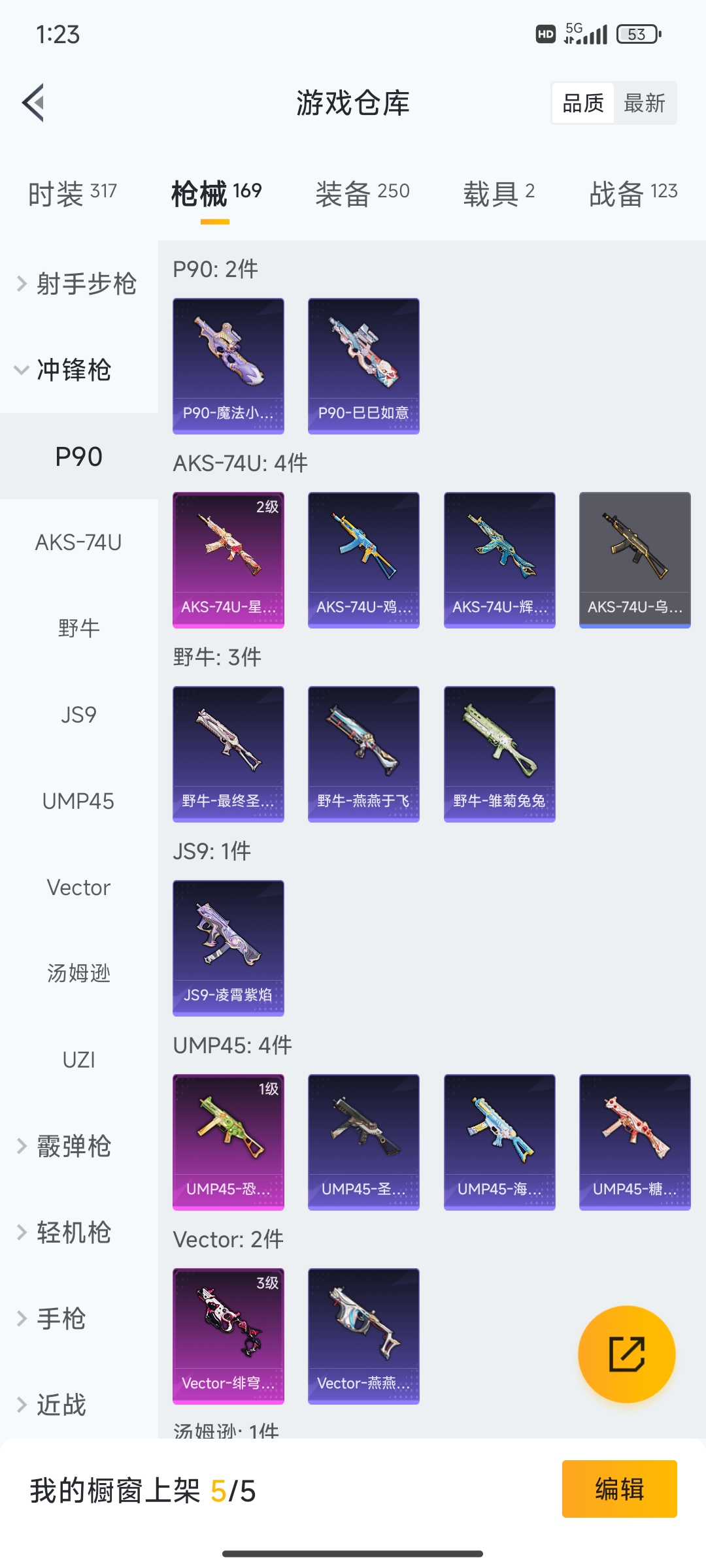Open the 载具 tab

499,193
